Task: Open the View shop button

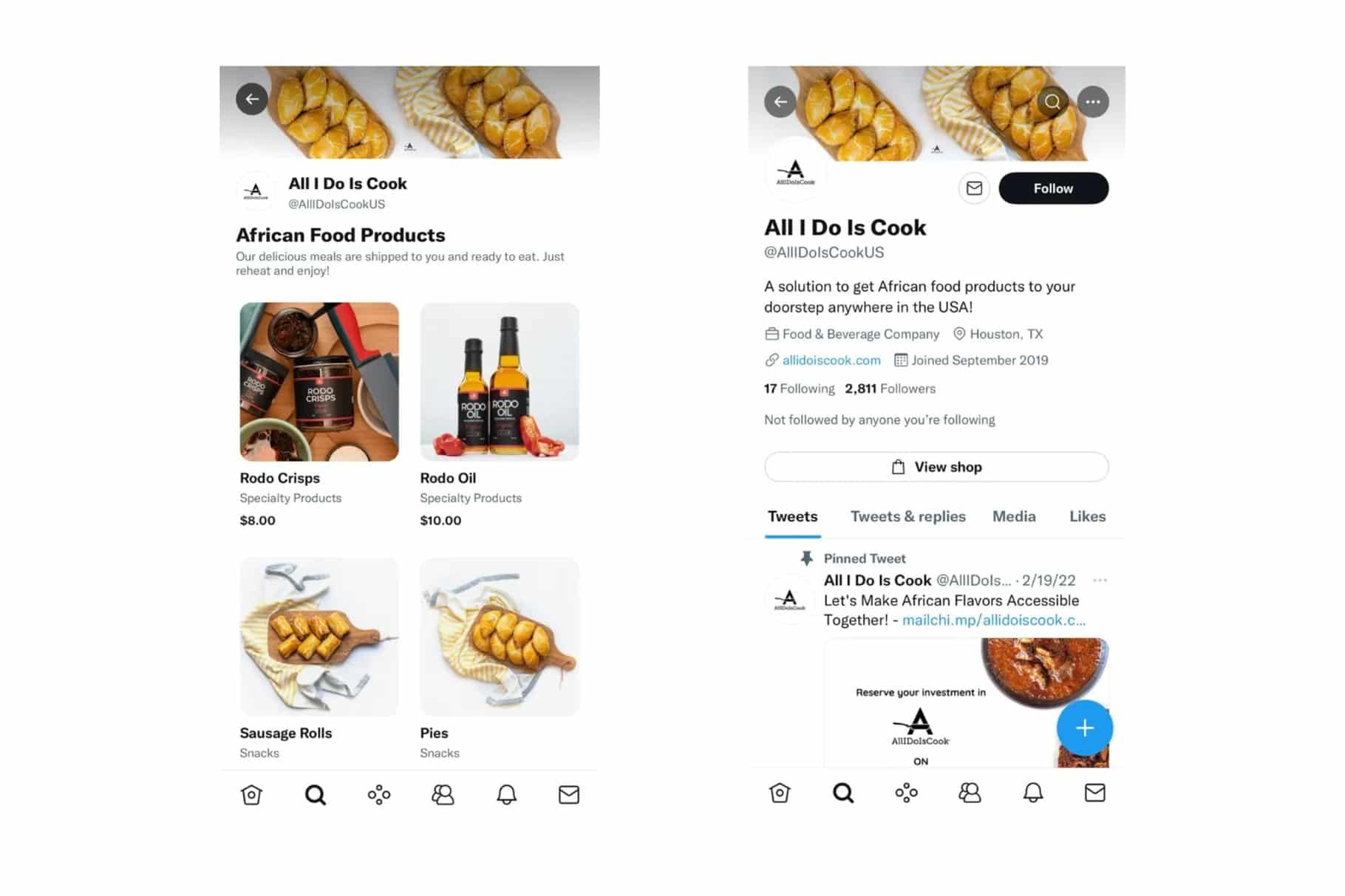Action: tap(936, 467)
